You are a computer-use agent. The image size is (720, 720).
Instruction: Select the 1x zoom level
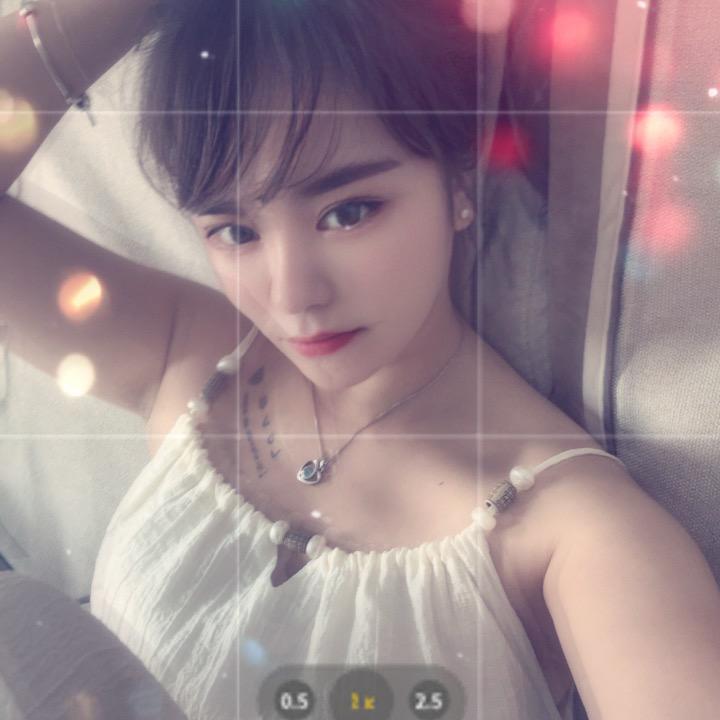tap(361, 700)
